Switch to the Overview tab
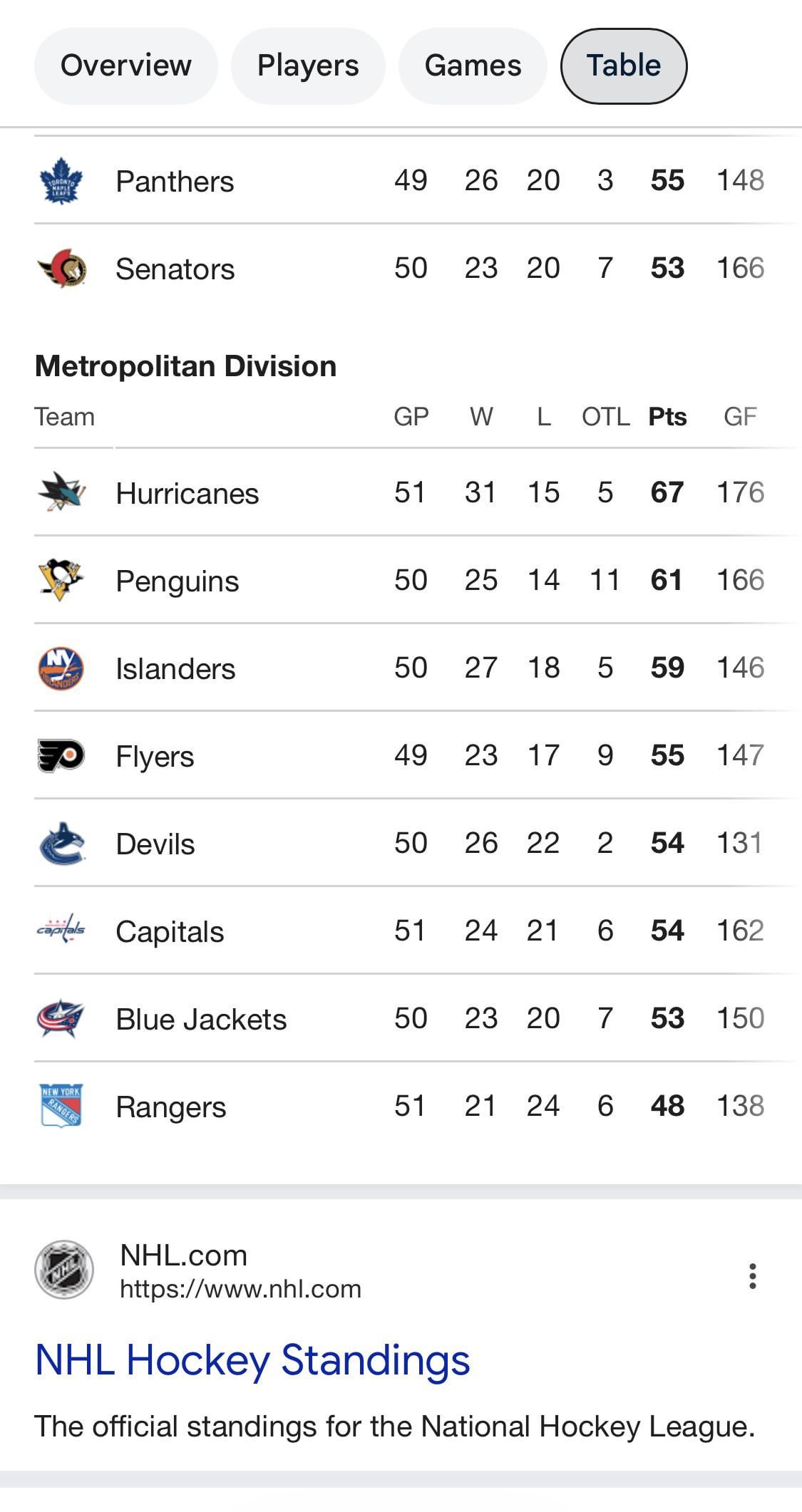This screenshot has width=802, height=1512. click(125, 66)
